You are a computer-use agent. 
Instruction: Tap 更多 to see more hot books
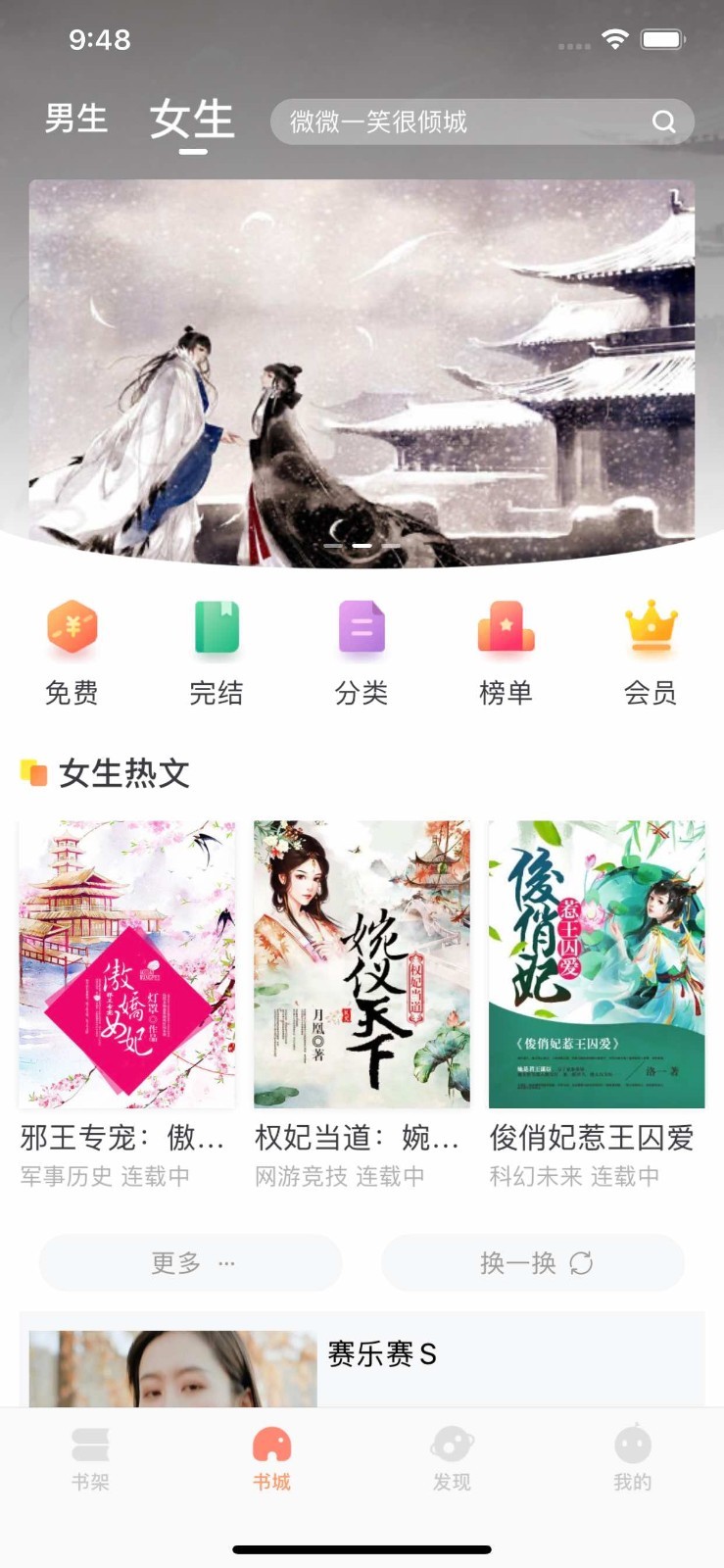(x=190, y=1263)
